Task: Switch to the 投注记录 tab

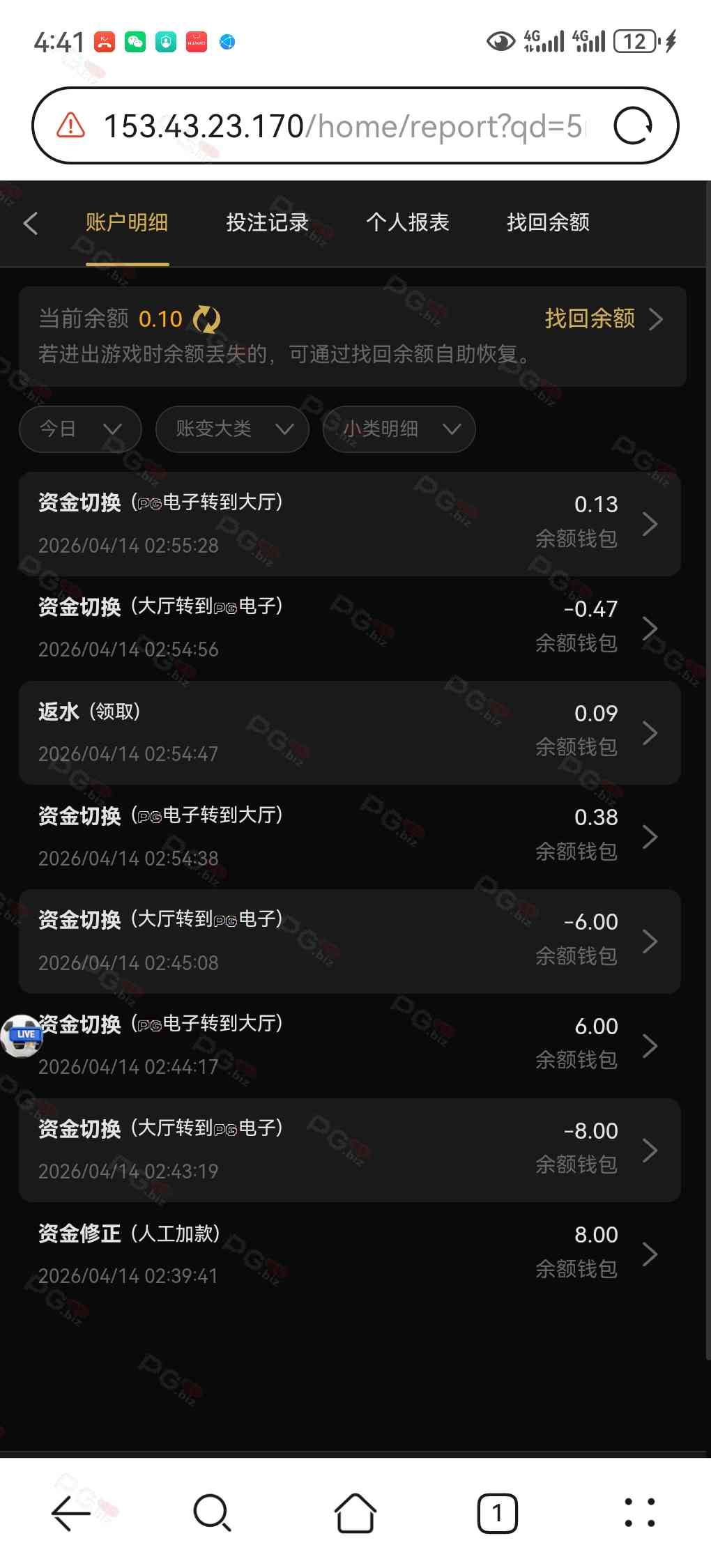Action: pyautogui.click(x=267, y=223)
